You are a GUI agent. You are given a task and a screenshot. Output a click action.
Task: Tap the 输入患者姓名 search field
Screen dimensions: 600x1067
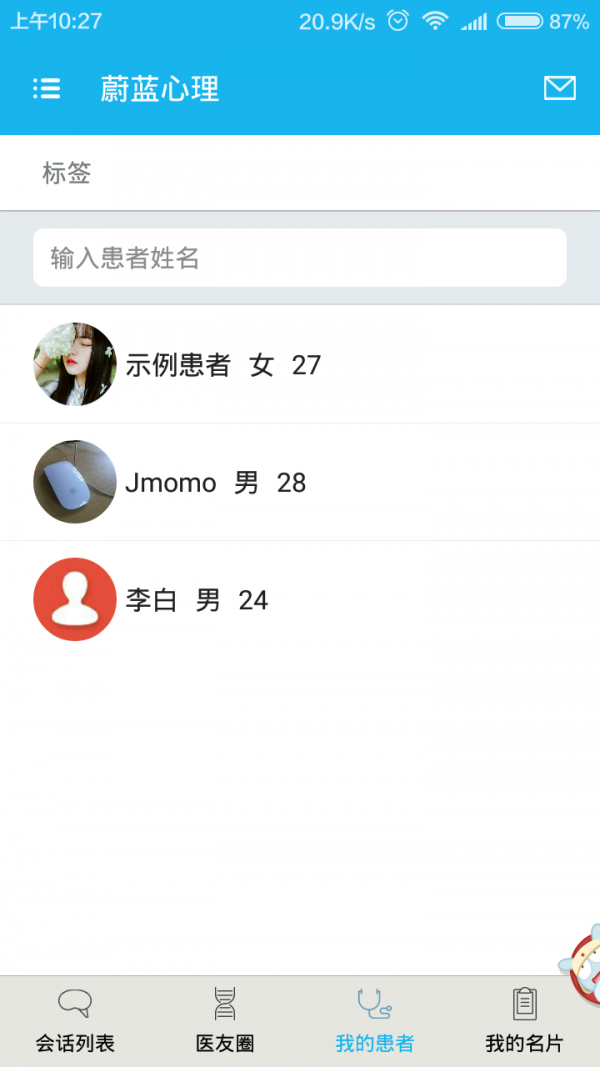tap(300, 258)
